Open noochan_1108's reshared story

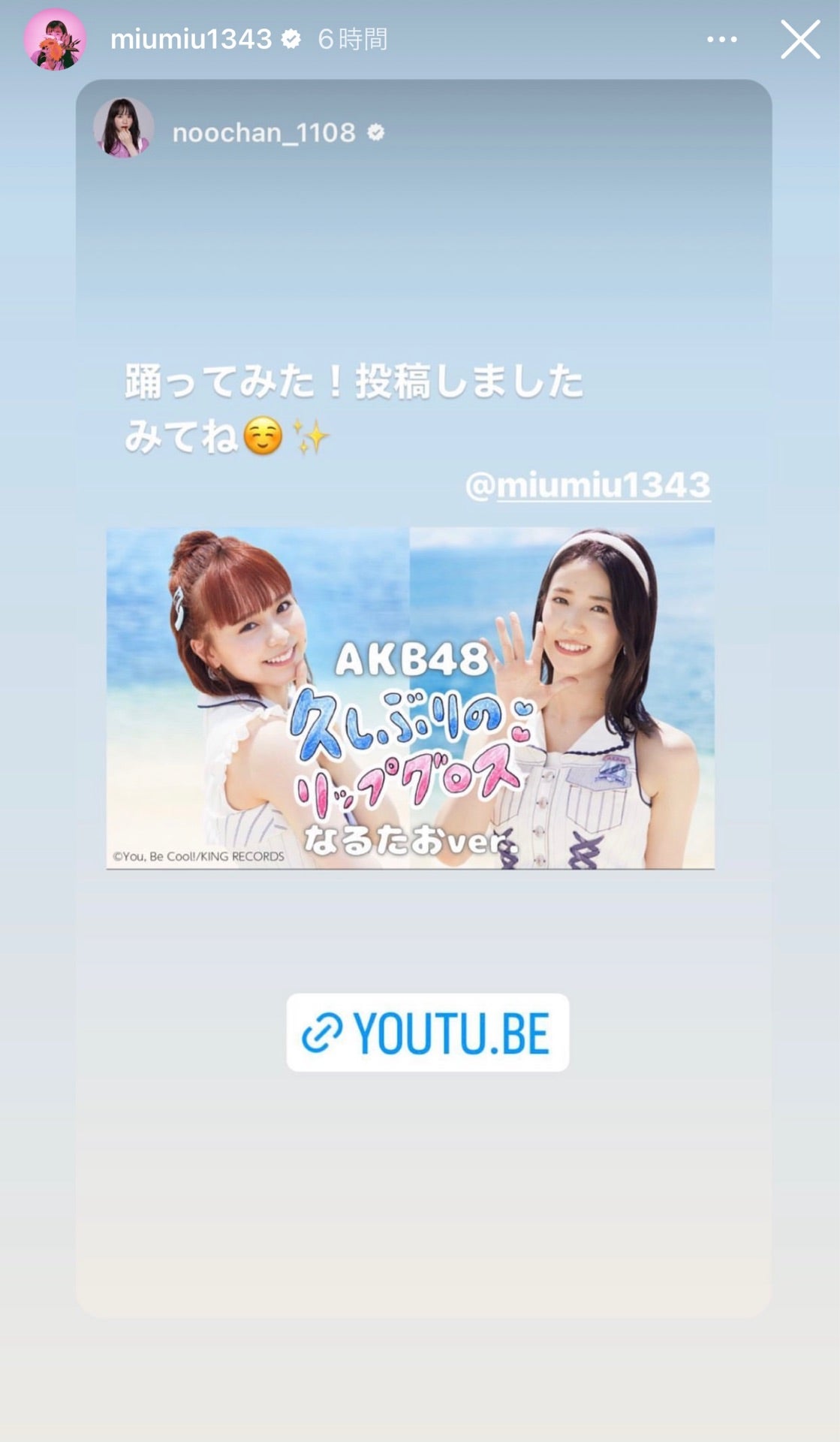(263, 133)
